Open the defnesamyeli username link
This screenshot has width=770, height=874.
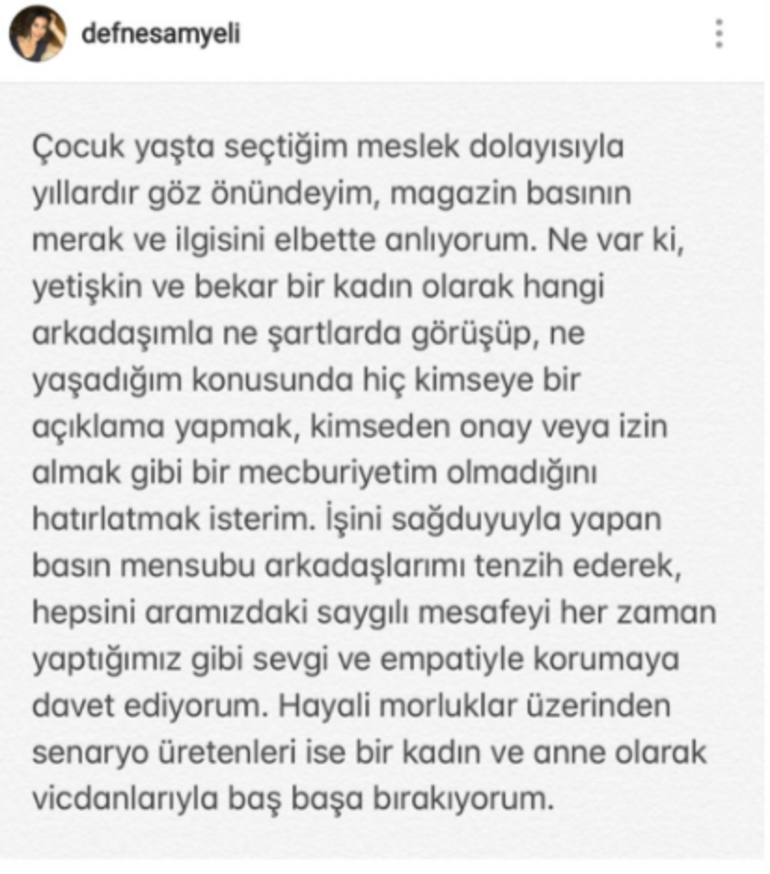click(160, 34)
